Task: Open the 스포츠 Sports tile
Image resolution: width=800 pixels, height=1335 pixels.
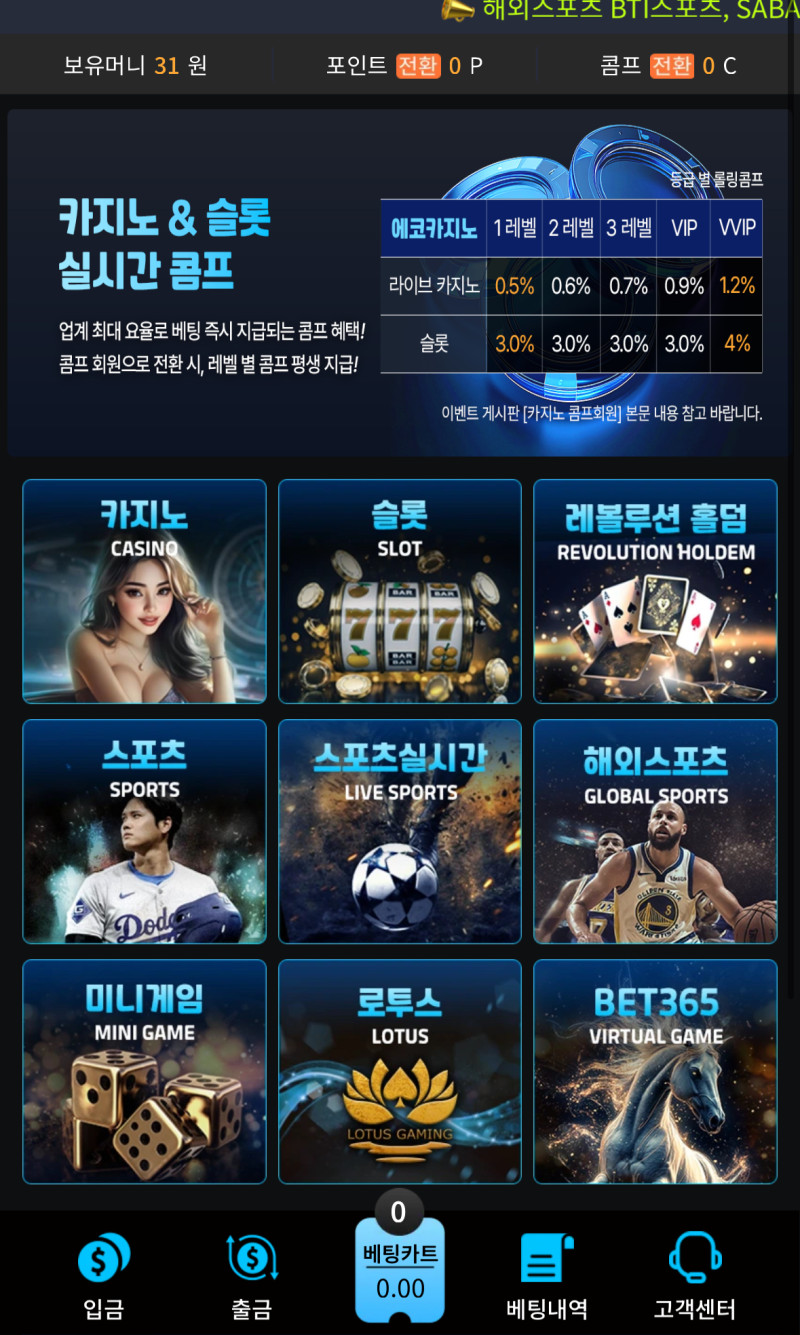Action: [144, 831]
